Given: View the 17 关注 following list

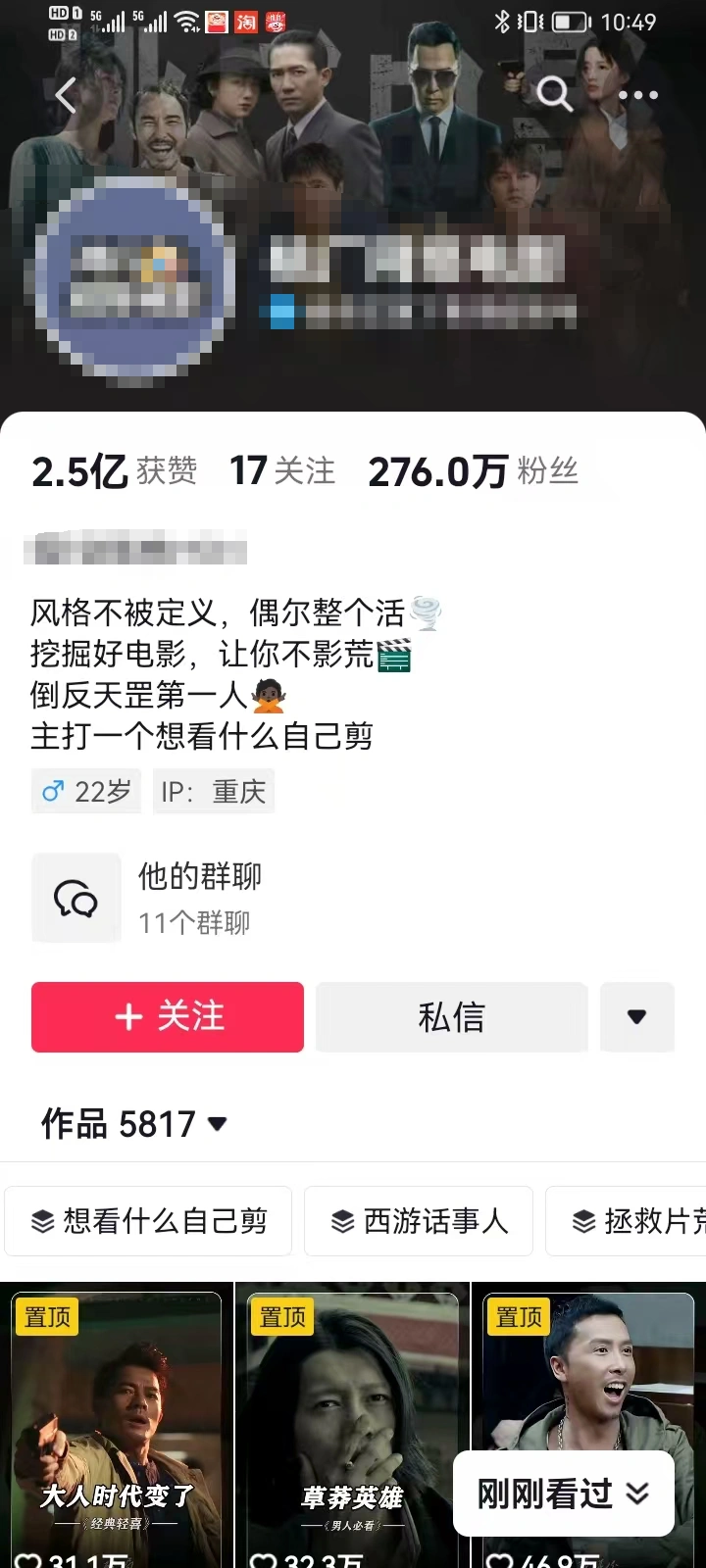Looking at the screenshot, I should (x=282, y=471).
